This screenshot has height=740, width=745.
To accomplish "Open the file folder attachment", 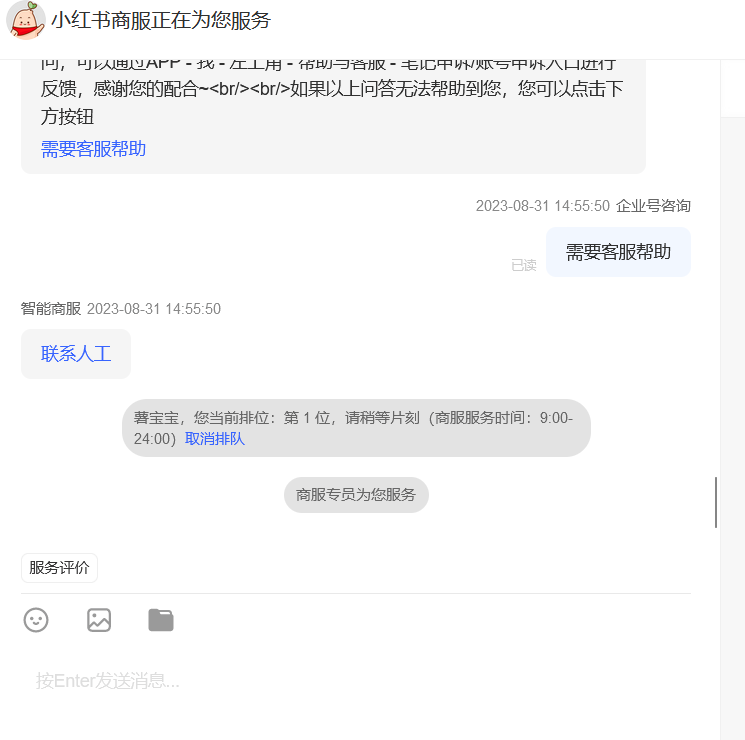I will click(161, 620).
